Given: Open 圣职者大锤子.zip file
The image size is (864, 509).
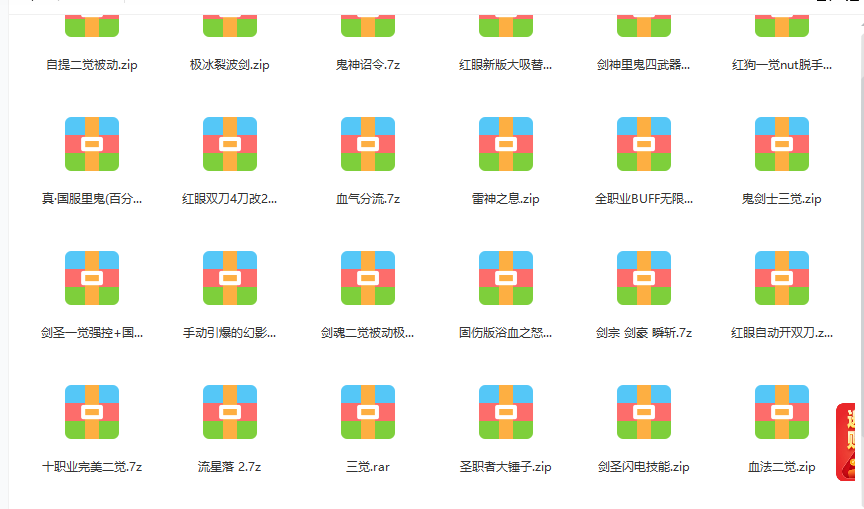Looking at the screenshot, I should 506,412.
